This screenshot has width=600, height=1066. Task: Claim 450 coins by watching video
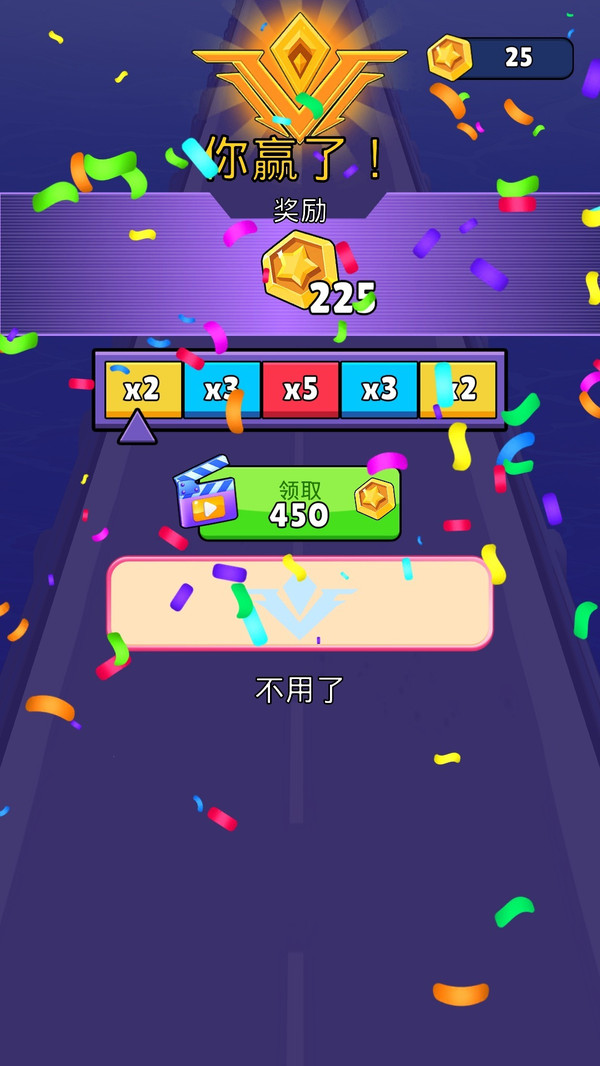(299, 503)
